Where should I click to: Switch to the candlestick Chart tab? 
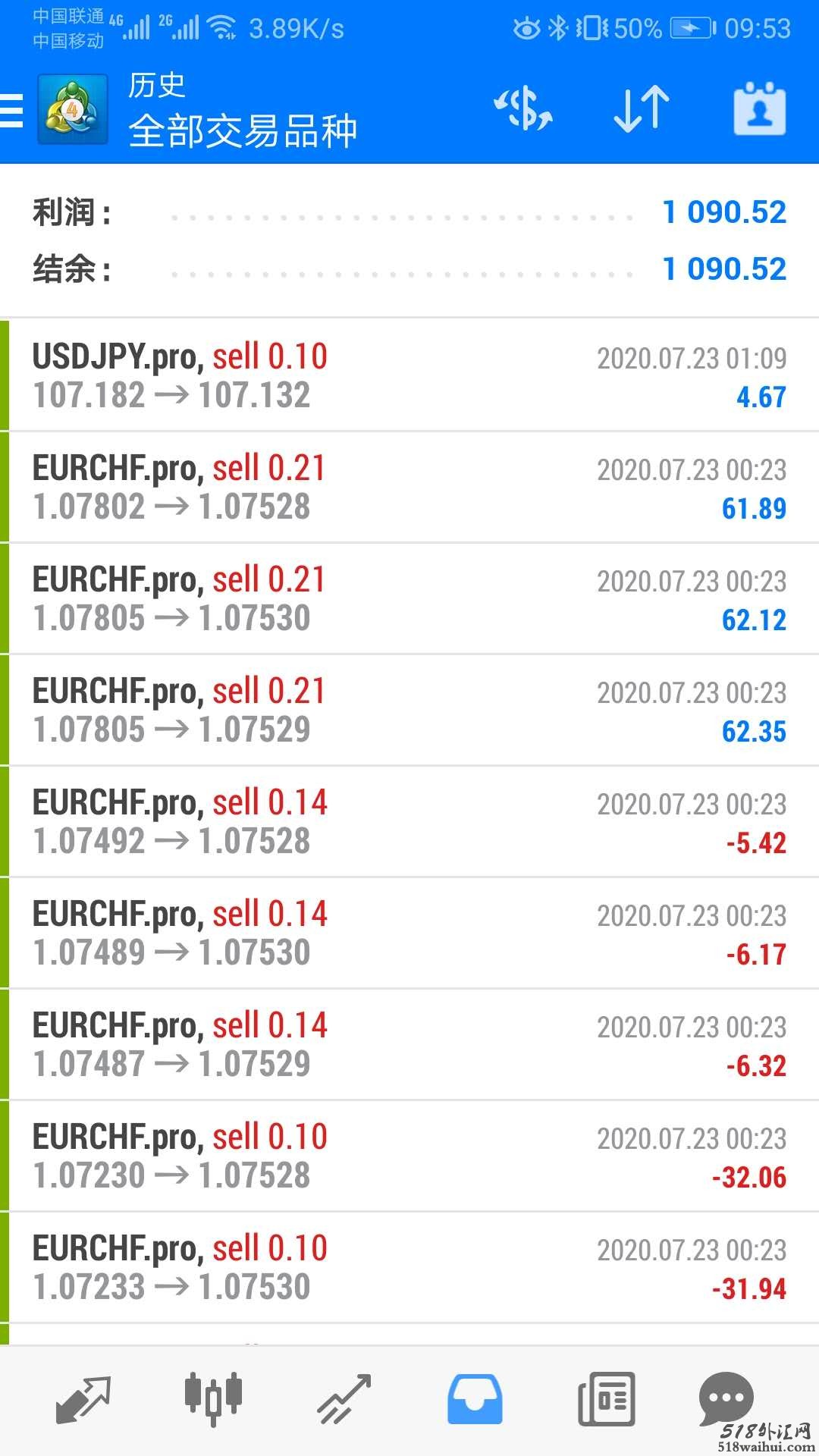[x=213, y=1399]
